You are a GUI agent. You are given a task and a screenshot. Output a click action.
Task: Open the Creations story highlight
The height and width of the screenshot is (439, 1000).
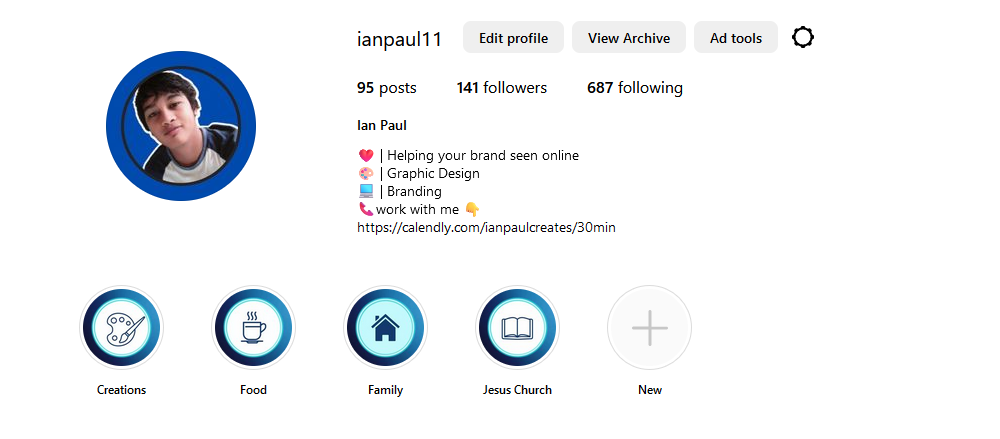121,328
